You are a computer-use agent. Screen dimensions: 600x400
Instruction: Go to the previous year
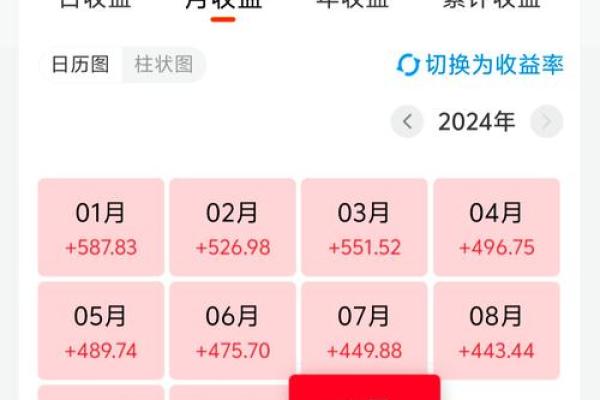[x=407, y=122]
